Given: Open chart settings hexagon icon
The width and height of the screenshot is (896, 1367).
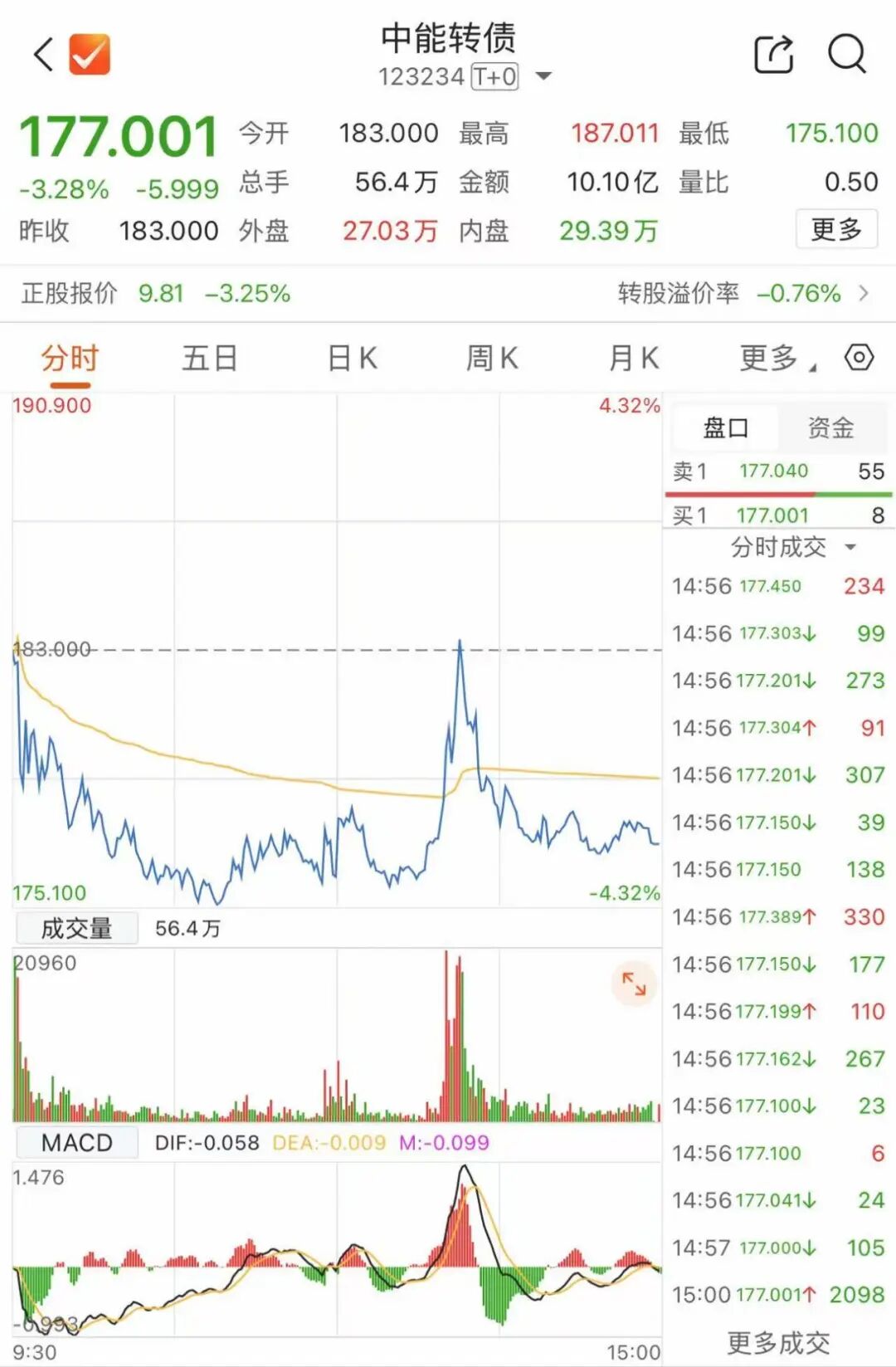Looking at the screenshot, I should pos(859,358).
